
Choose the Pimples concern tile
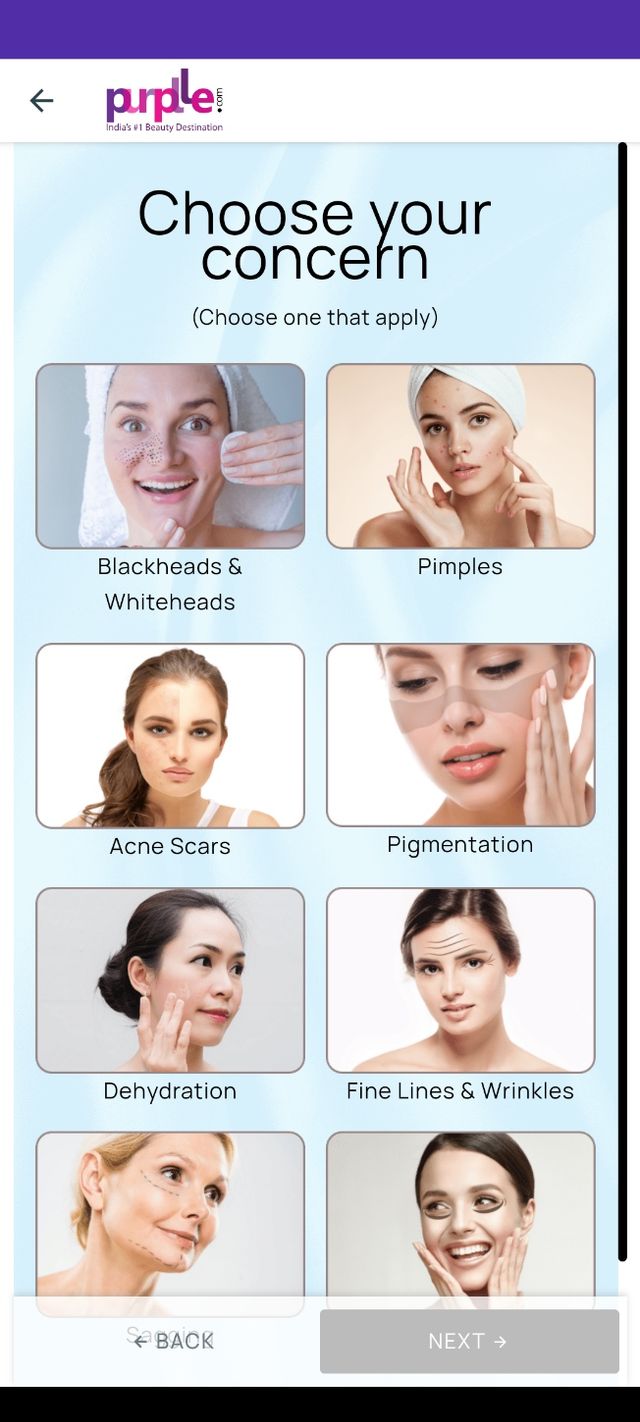(460, 456)
